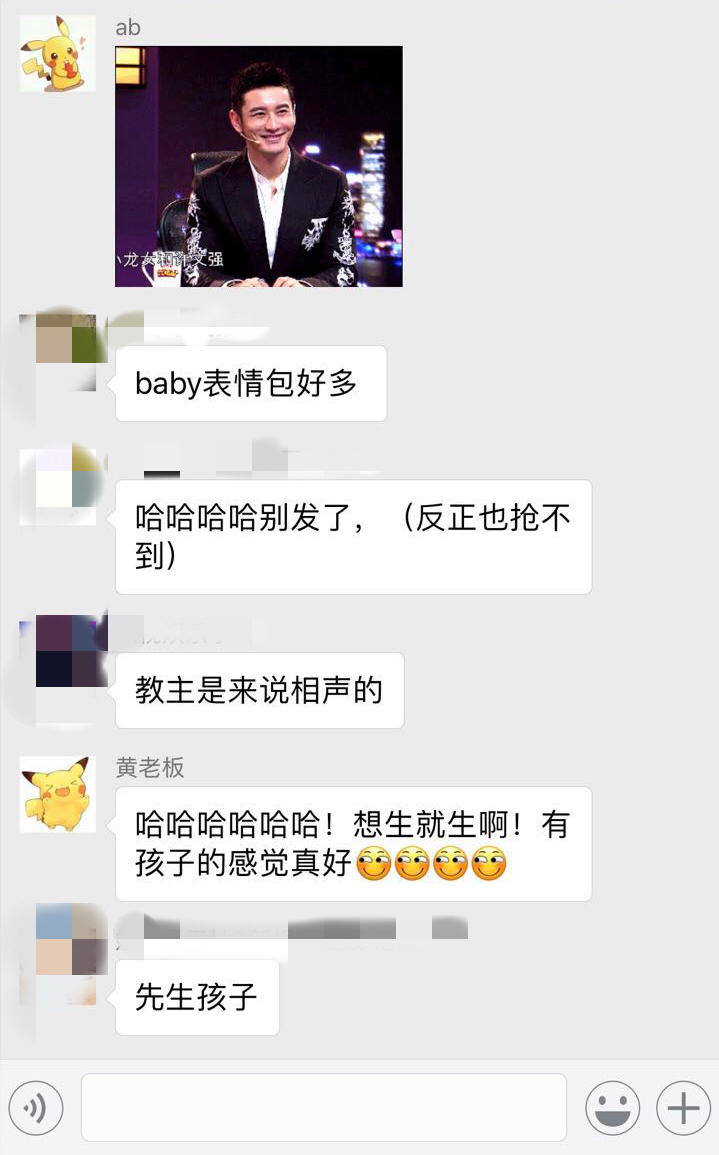
Task: Focus the message text field
Action: pos(323,1107)
